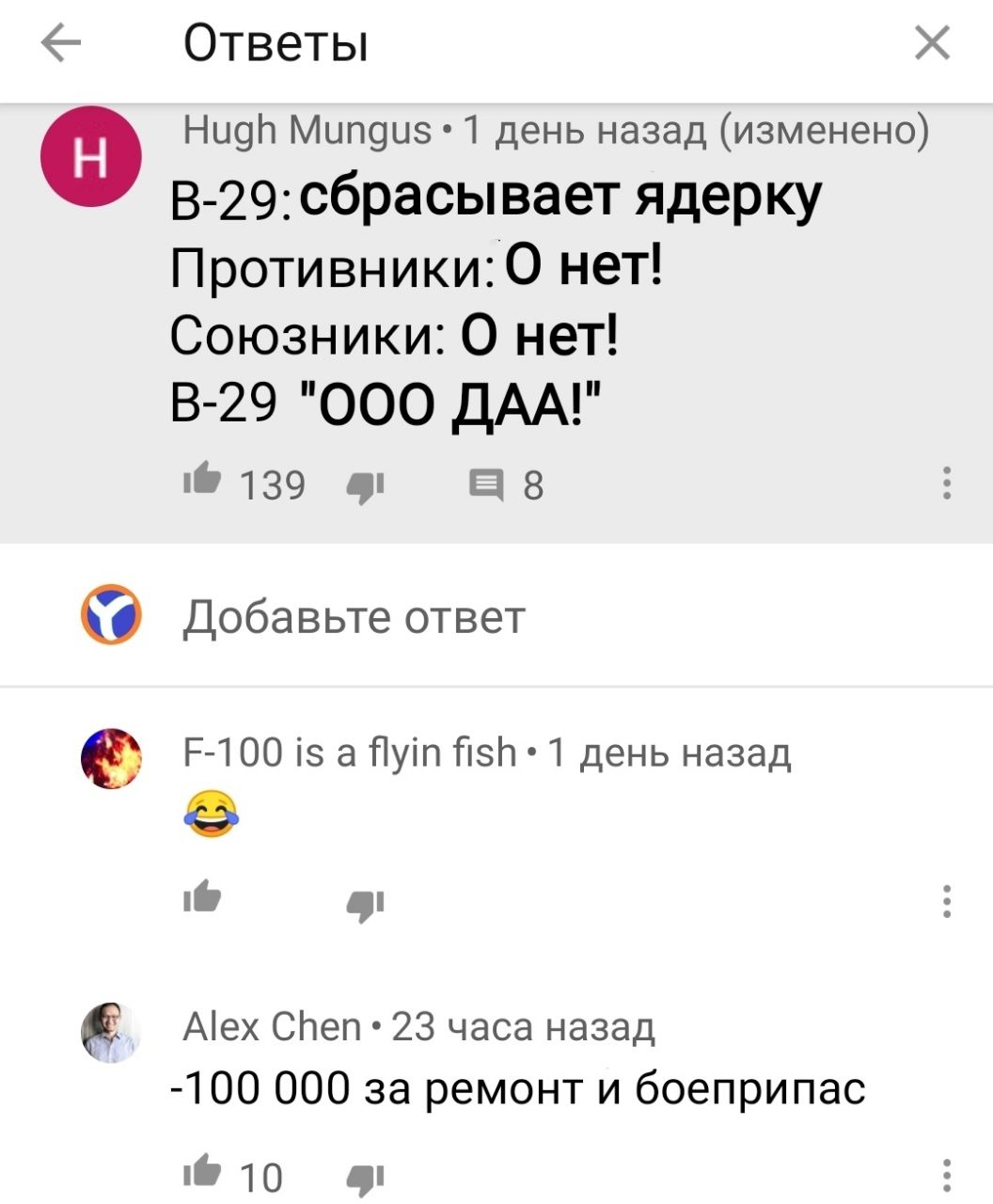View Alex Chen's channel avatar
Screen dimensions: 993x1204
coord(111,1033)
